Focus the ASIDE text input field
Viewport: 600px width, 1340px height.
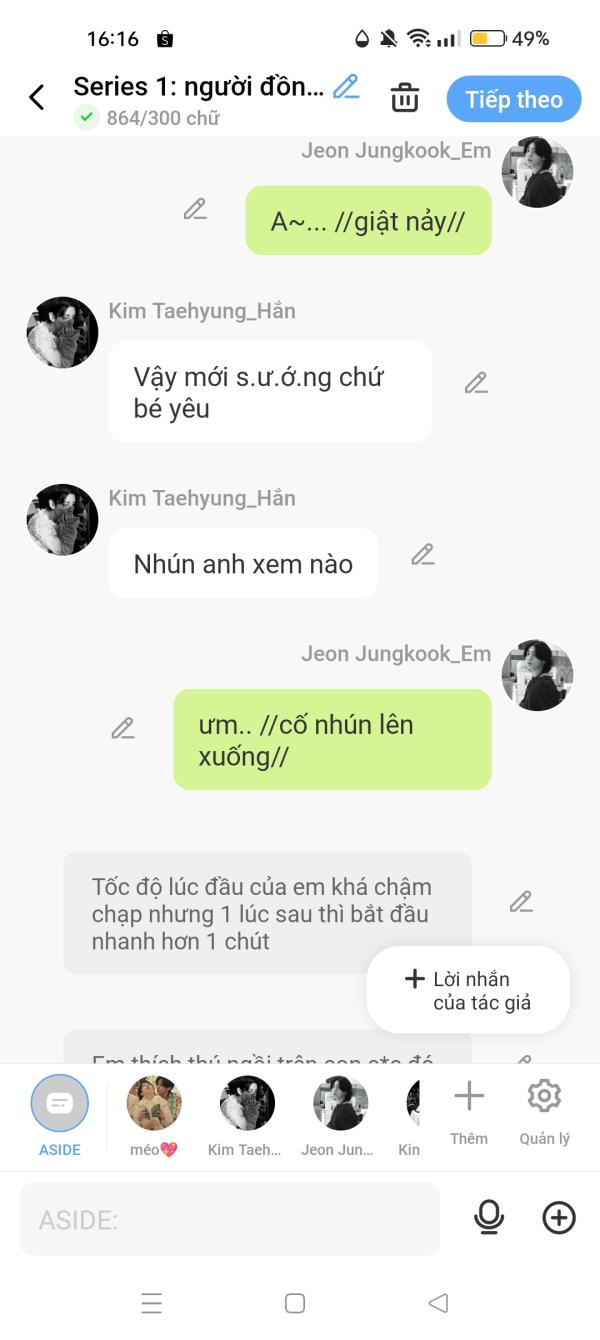(x=230, y=1219)
